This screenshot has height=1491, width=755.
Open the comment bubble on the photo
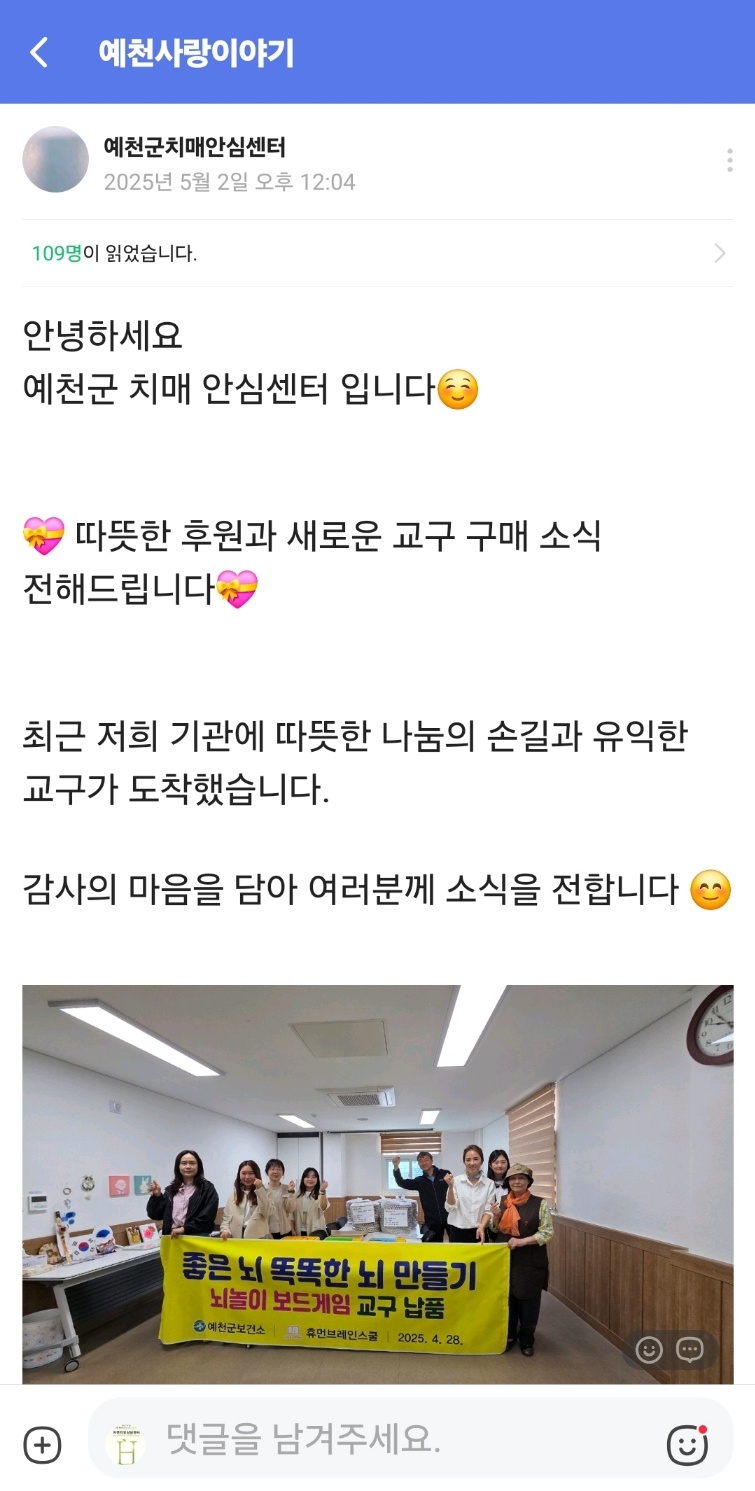(x=690, y=1350)
